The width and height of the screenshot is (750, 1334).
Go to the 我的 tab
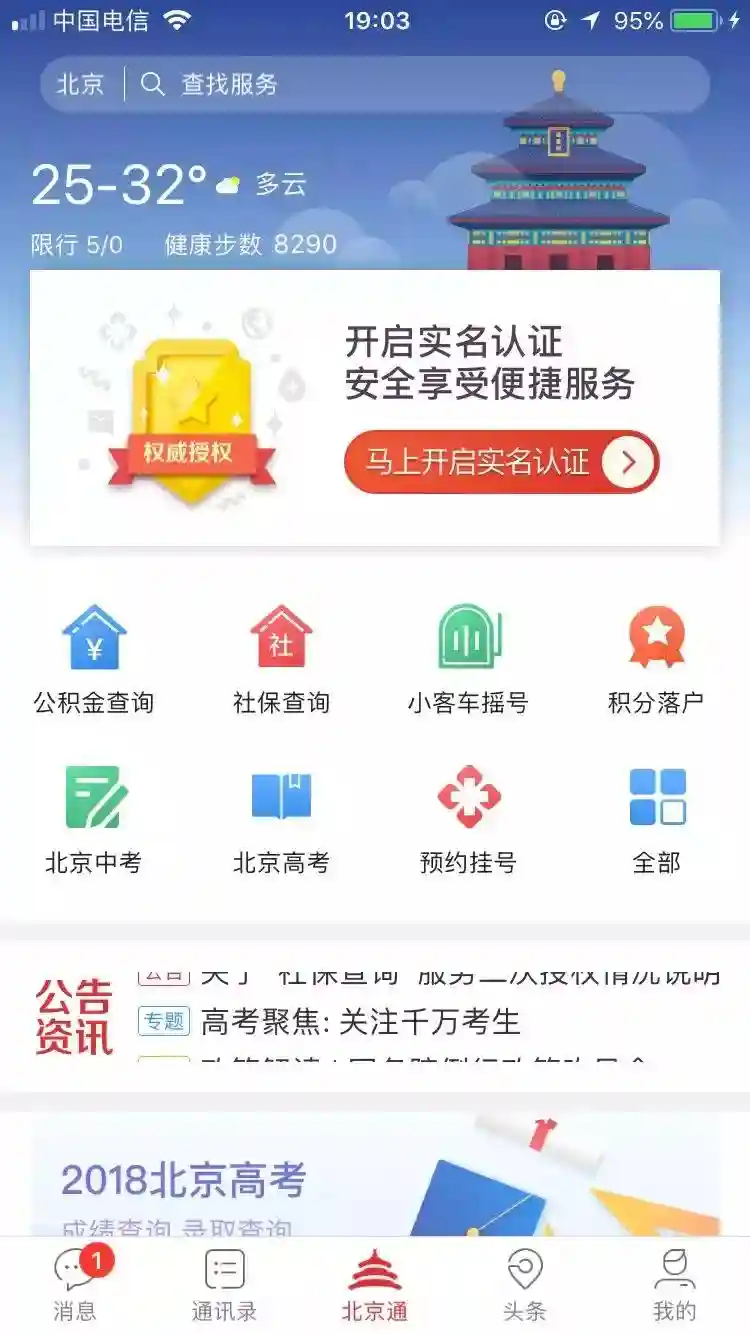pyautogui.click(x=674, y=1285)
